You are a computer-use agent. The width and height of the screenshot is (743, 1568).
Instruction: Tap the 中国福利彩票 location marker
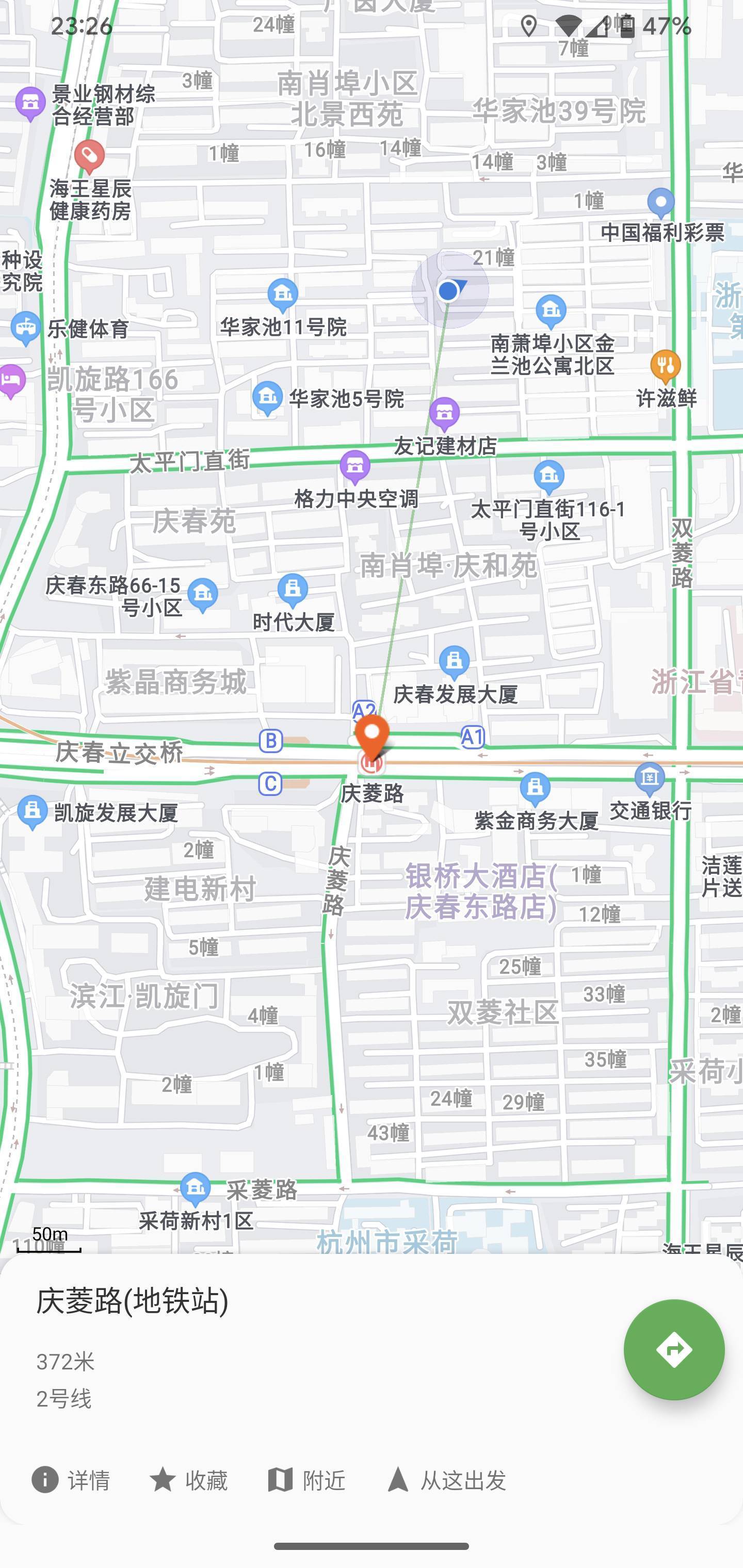coord(661,203)
